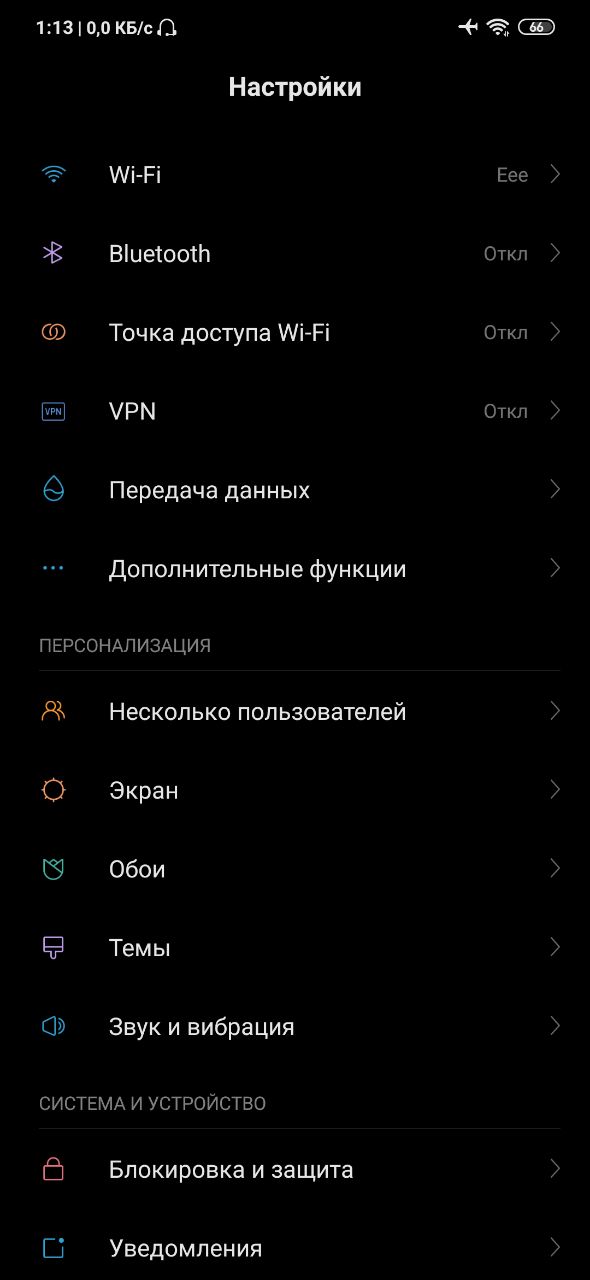Image resolution: width=590 pixels, height=1280 pixels.
Task: Open Несколько пользователей
Action: click(x=295, y=712)
